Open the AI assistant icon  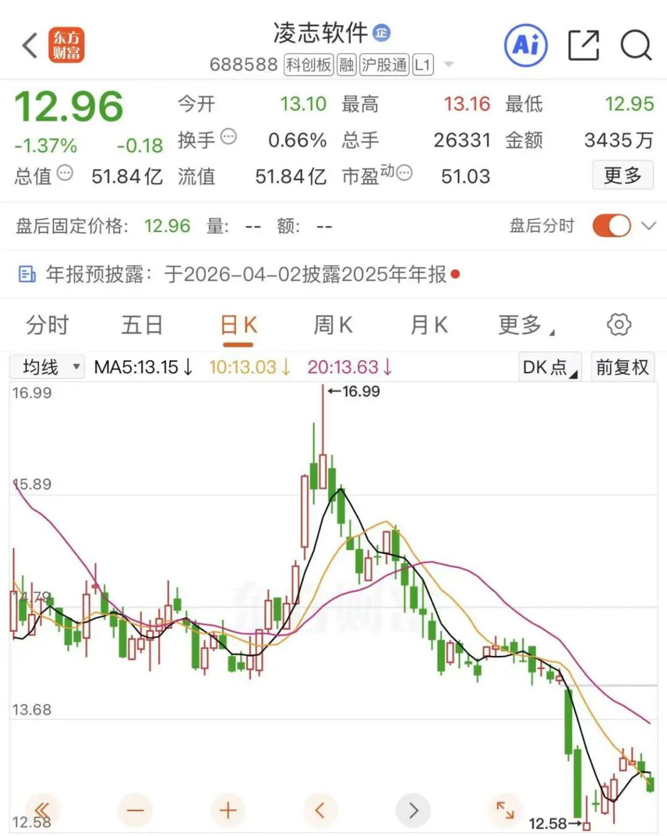[525, 44]
